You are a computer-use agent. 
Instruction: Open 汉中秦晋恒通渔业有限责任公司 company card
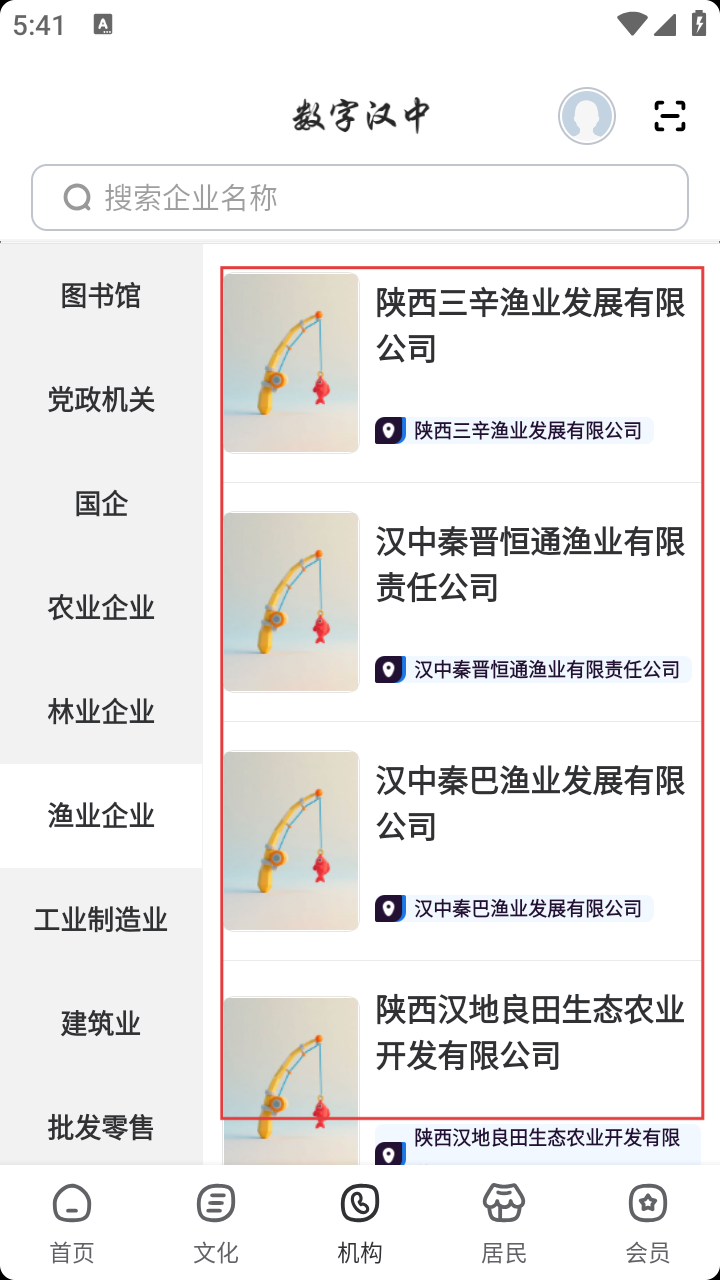point(462,603)
